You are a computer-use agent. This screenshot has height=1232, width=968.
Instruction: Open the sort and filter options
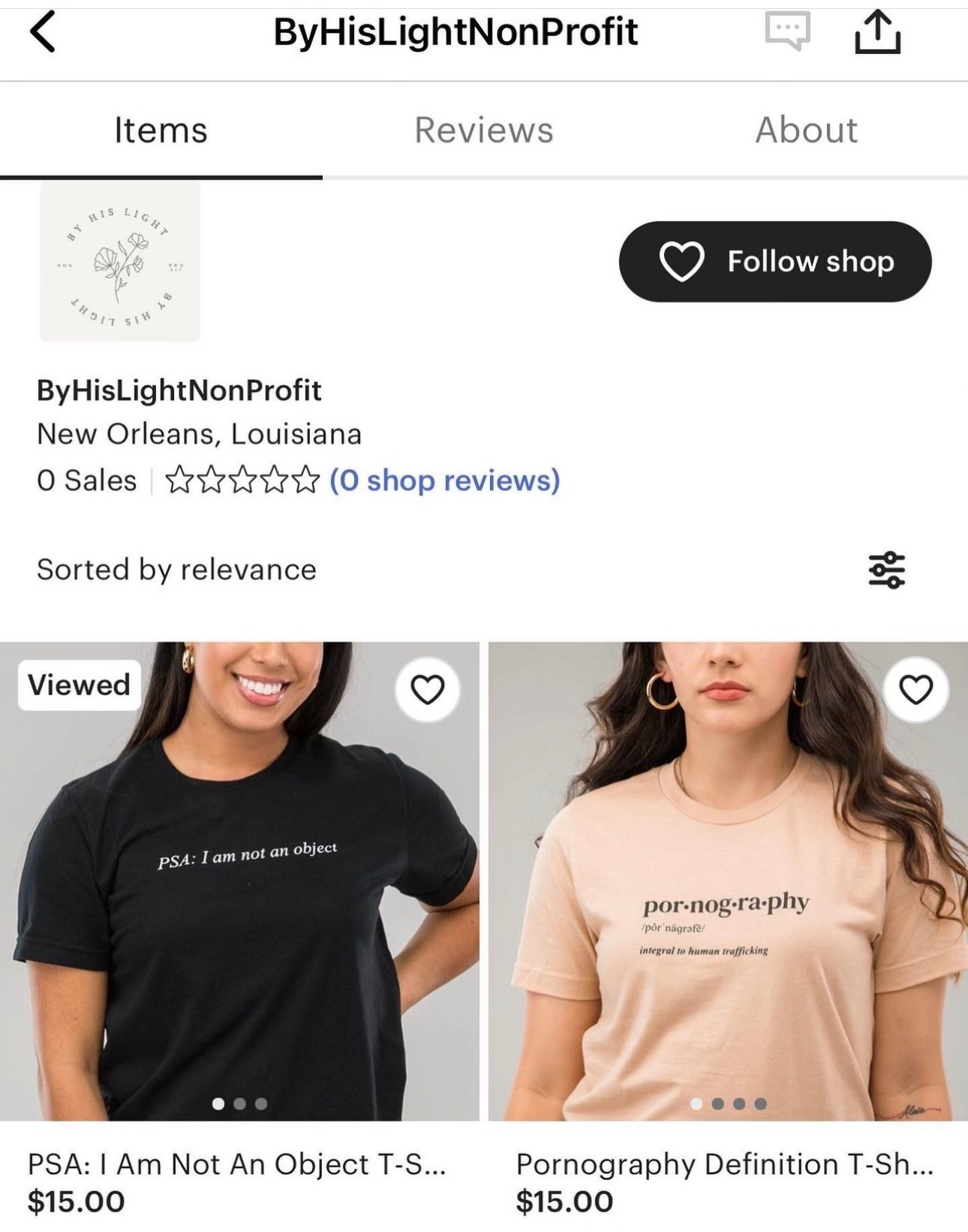coord(886,570)
